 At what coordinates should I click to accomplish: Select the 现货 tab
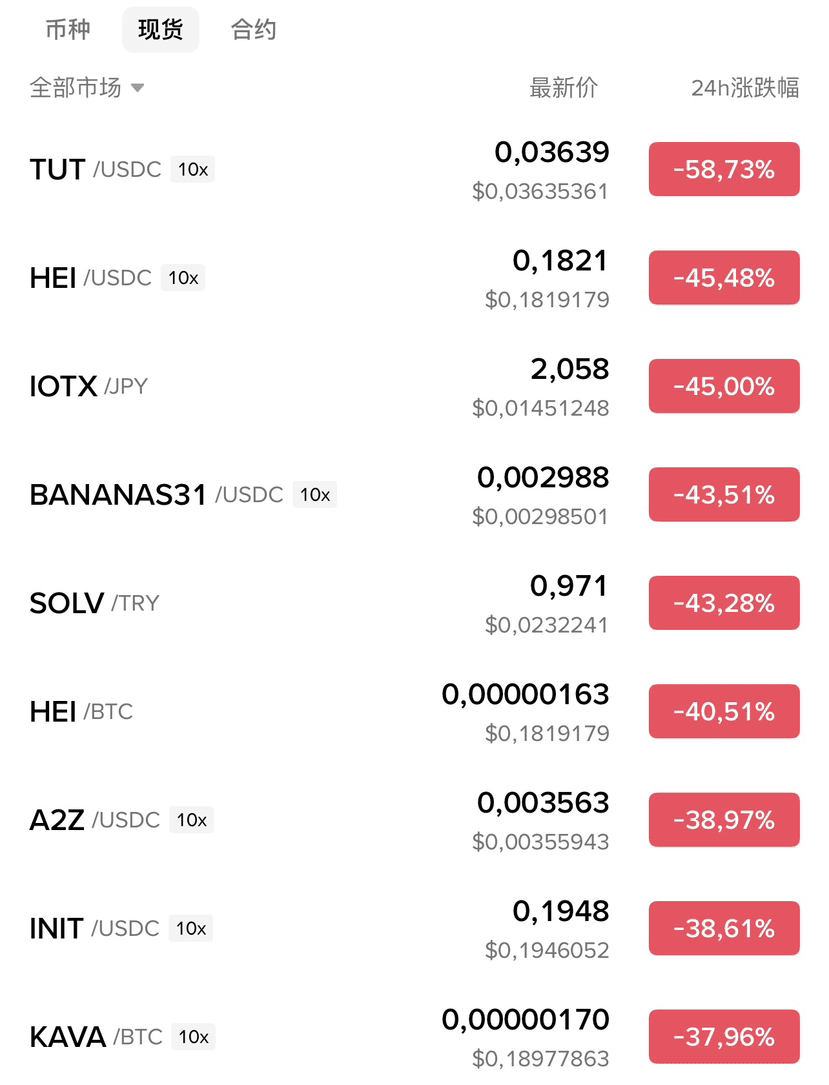pyautogui.click(x=160, y=29)
